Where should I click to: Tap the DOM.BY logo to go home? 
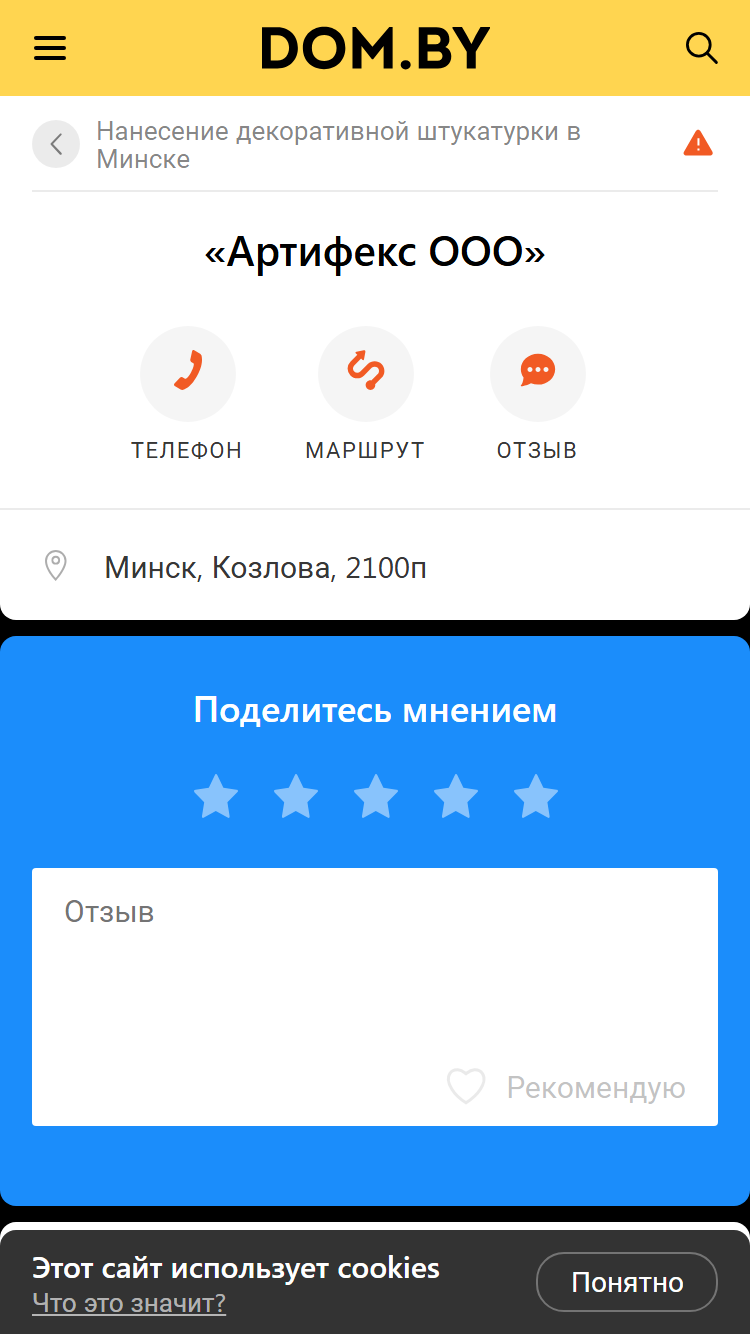[x=376, y=48]
